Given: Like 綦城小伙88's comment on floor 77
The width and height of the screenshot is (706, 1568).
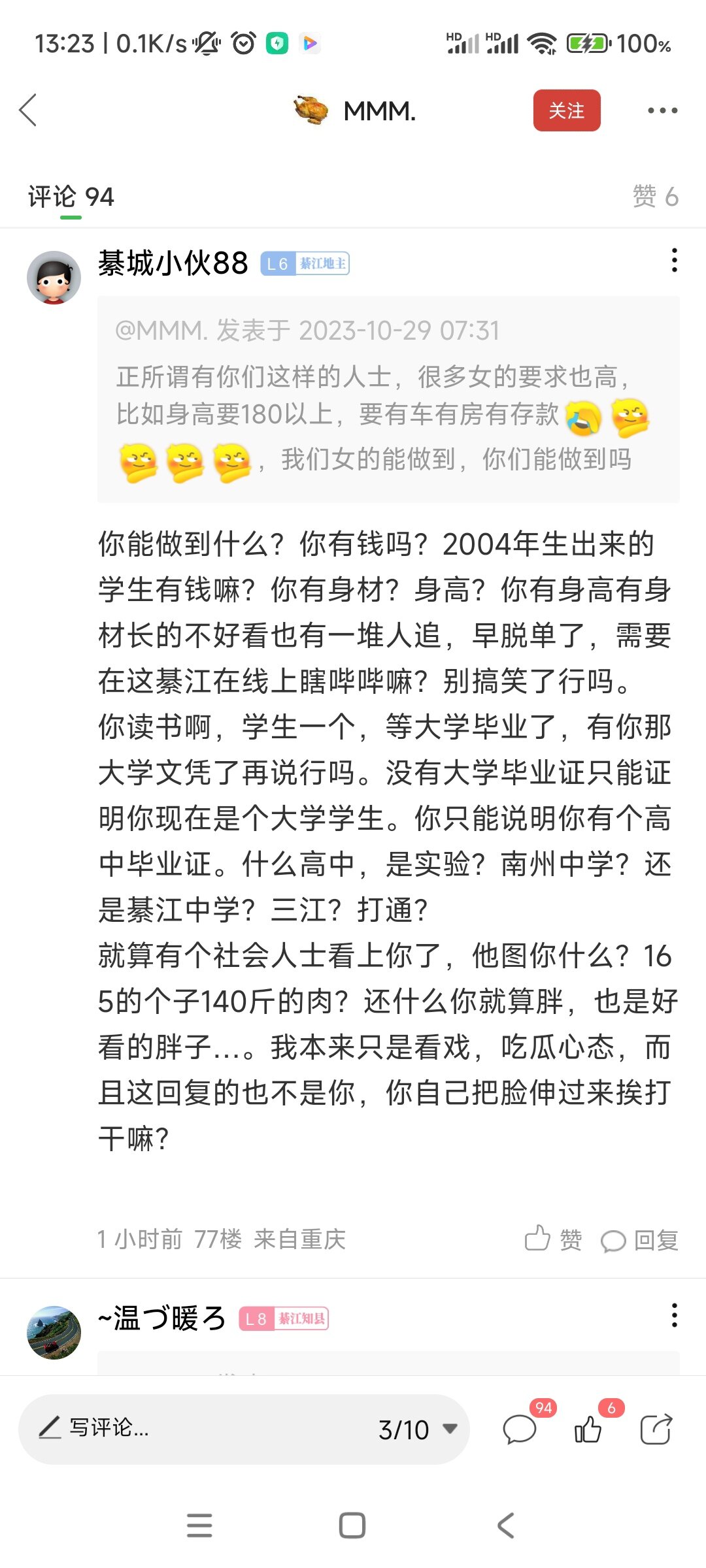Looking at the screenshot, I should pos(553,1239).
